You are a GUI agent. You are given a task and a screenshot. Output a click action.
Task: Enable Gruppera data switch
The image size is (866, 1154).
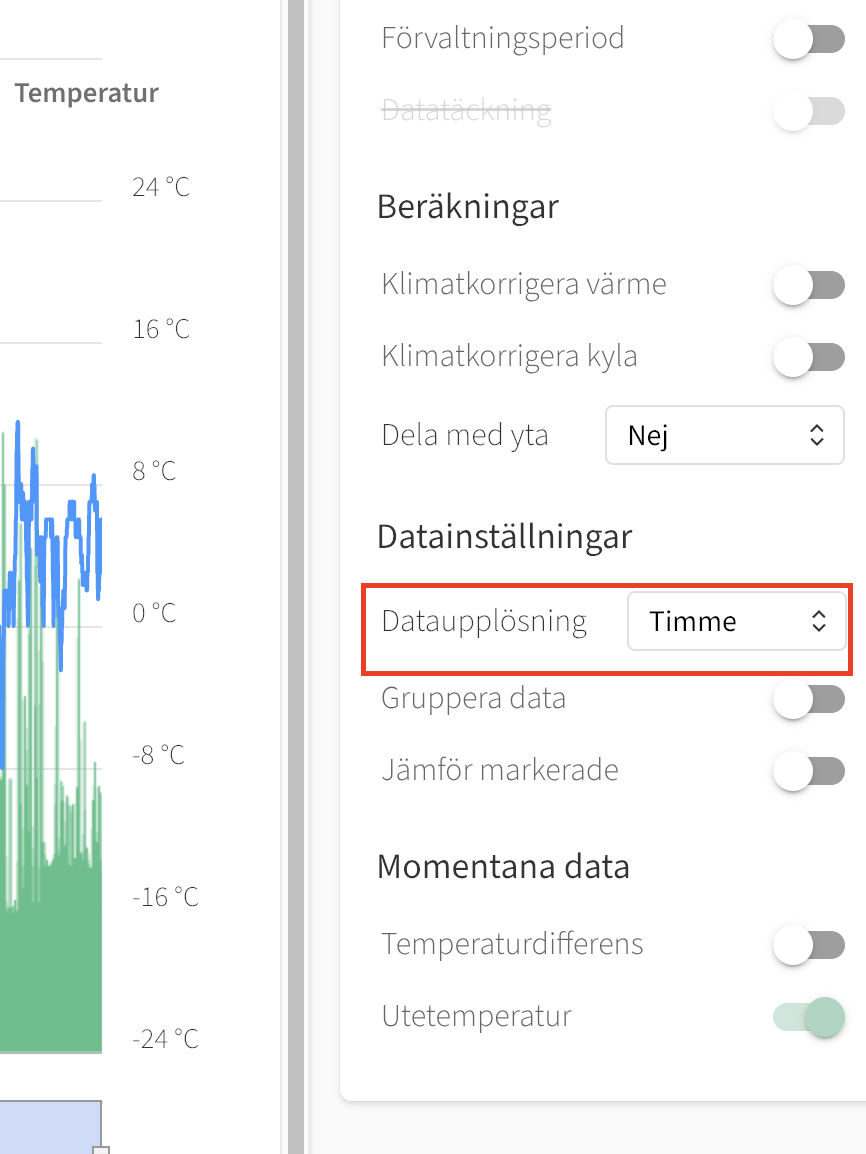pos(809,700)
